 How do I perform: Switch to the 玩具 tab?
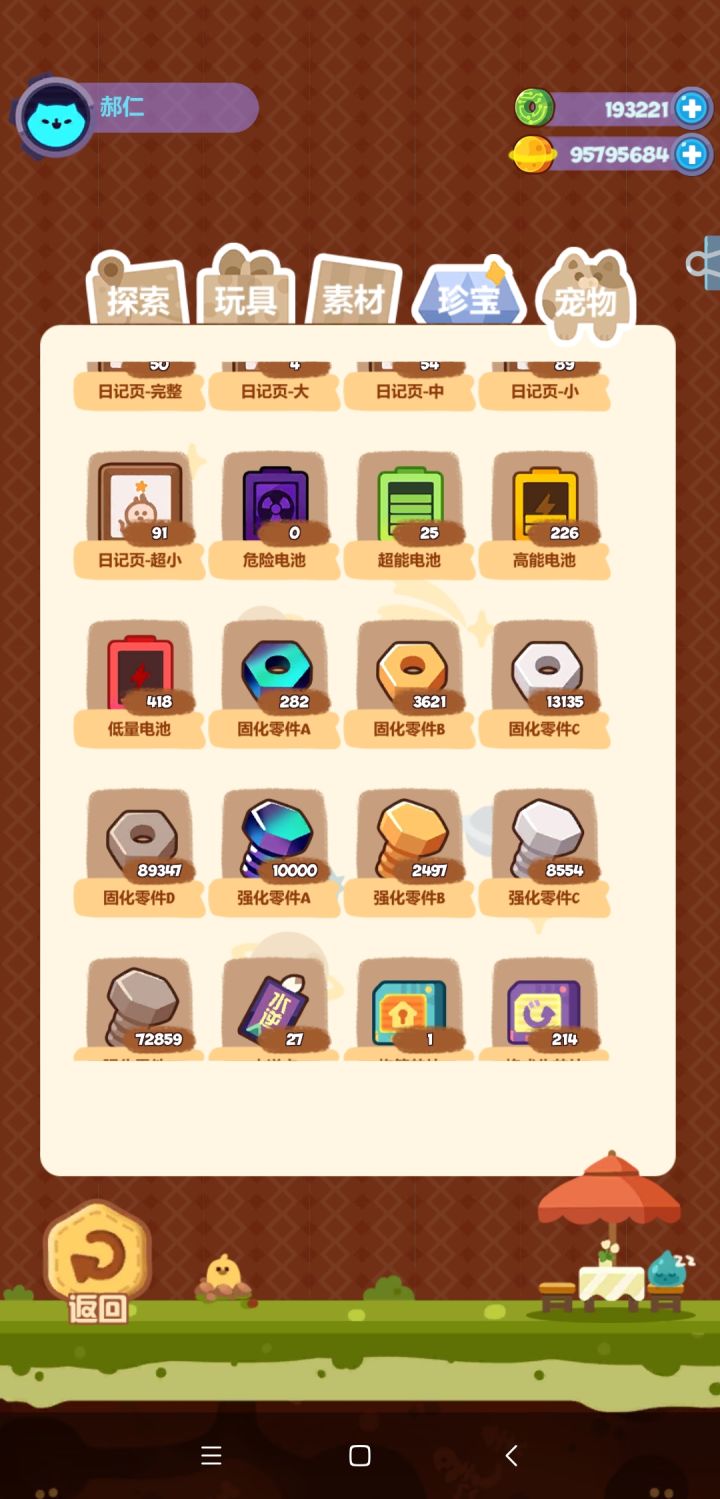(x=245, y=298)
